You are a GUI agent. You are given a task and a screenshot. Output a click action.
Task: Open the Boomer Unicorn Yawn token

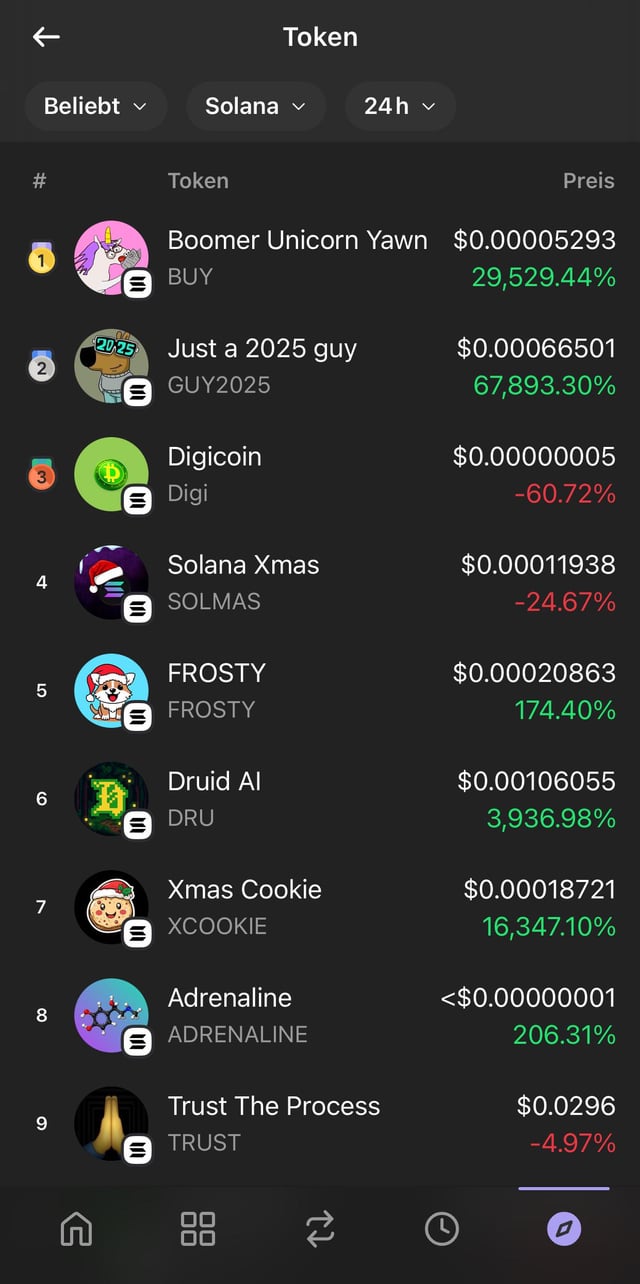click(x=320, y=258)
